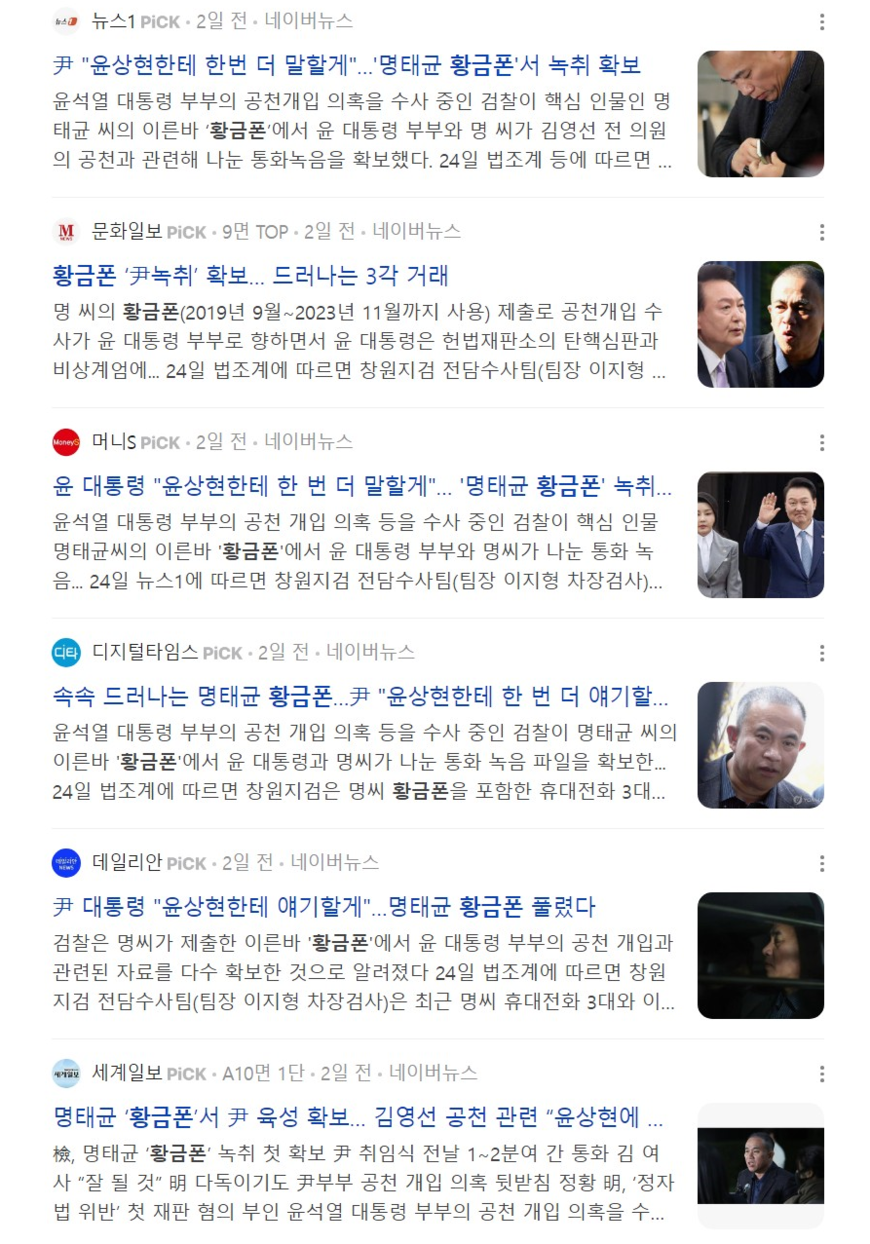Open overflow menu for the 디지털타임스 result
Image resolution: width=870 pixels, height=1244 pixels.
click(821, 653)
